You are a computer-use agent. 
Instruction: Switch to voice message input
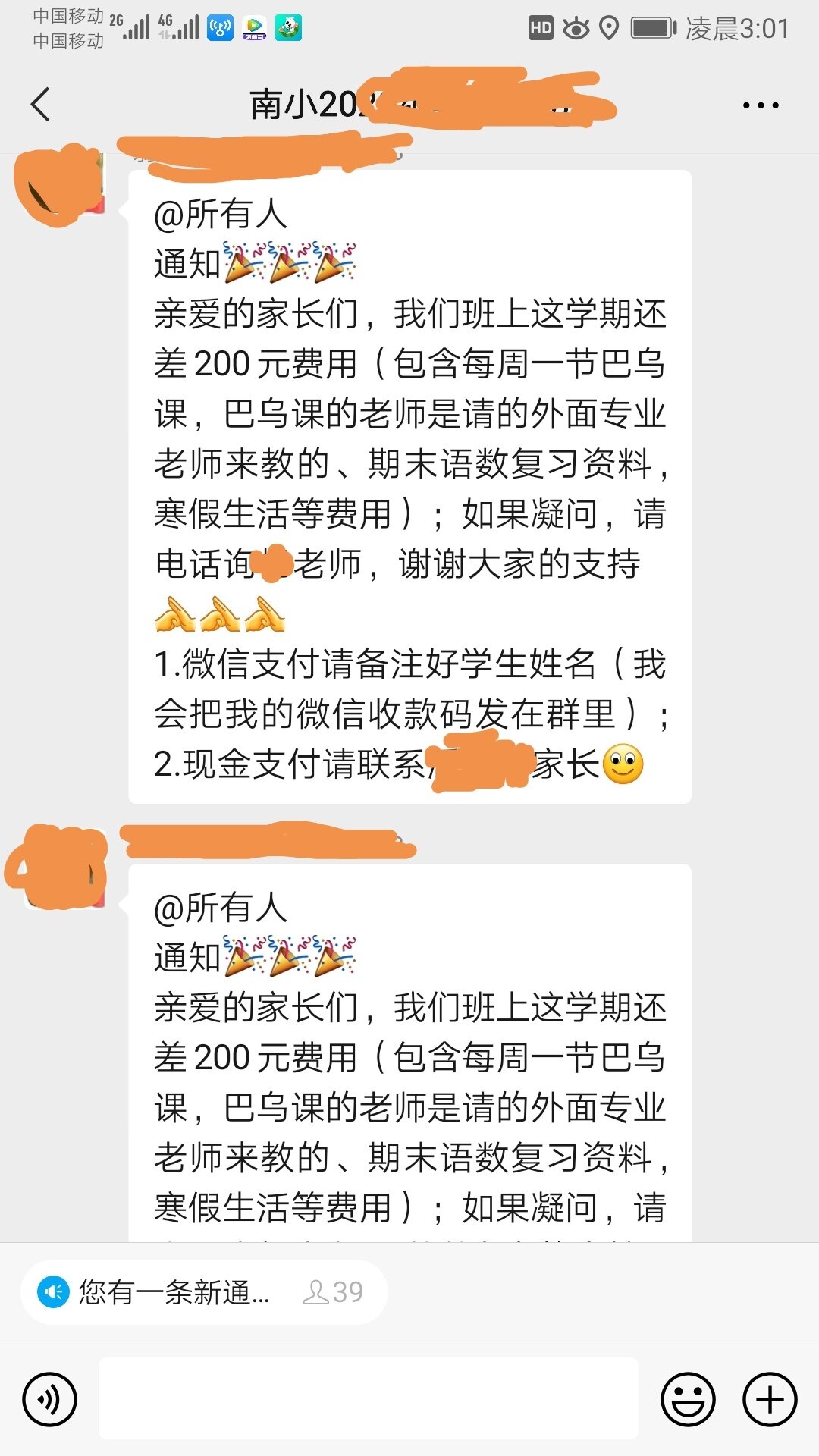click(50, 1399)
